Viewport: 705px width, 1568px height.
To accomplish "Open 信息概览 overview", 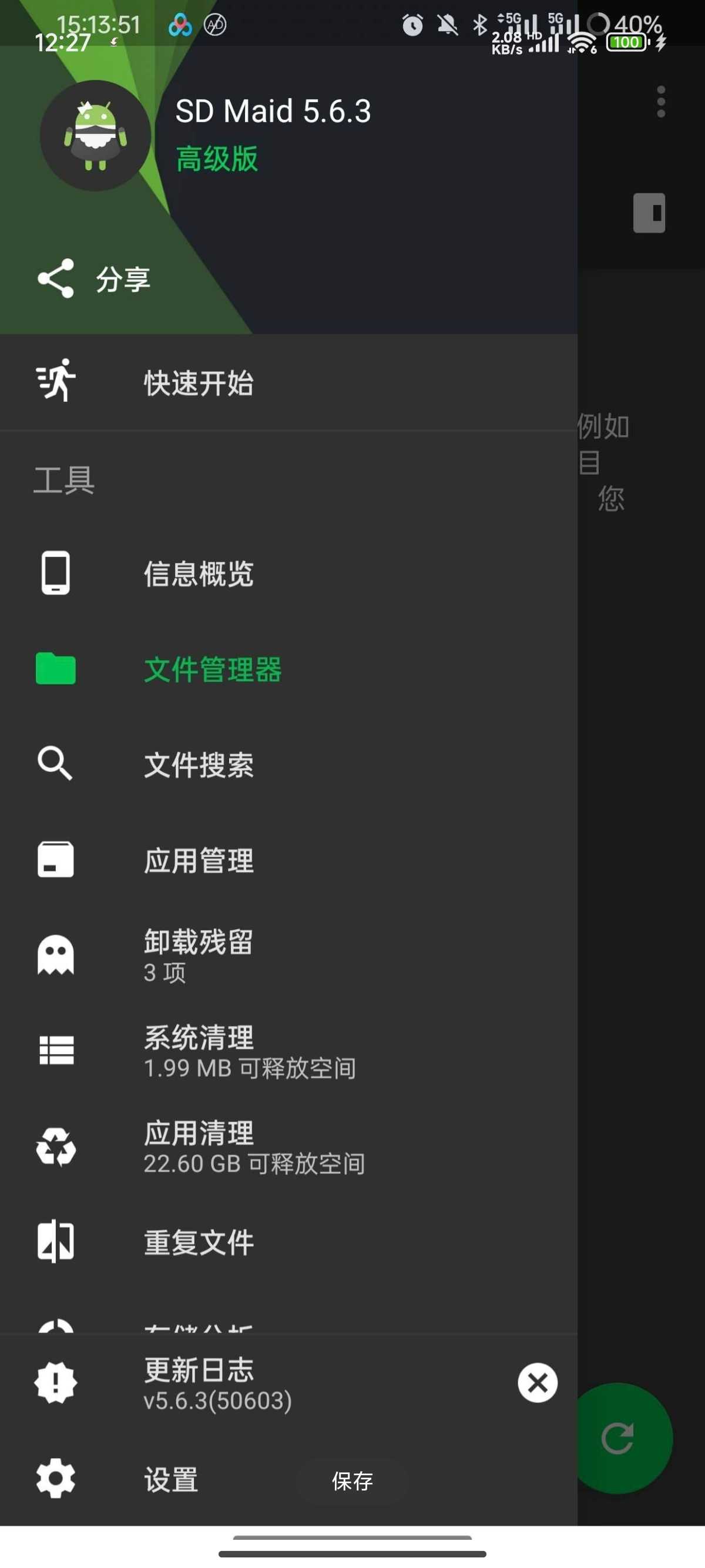I will point(288,573).
